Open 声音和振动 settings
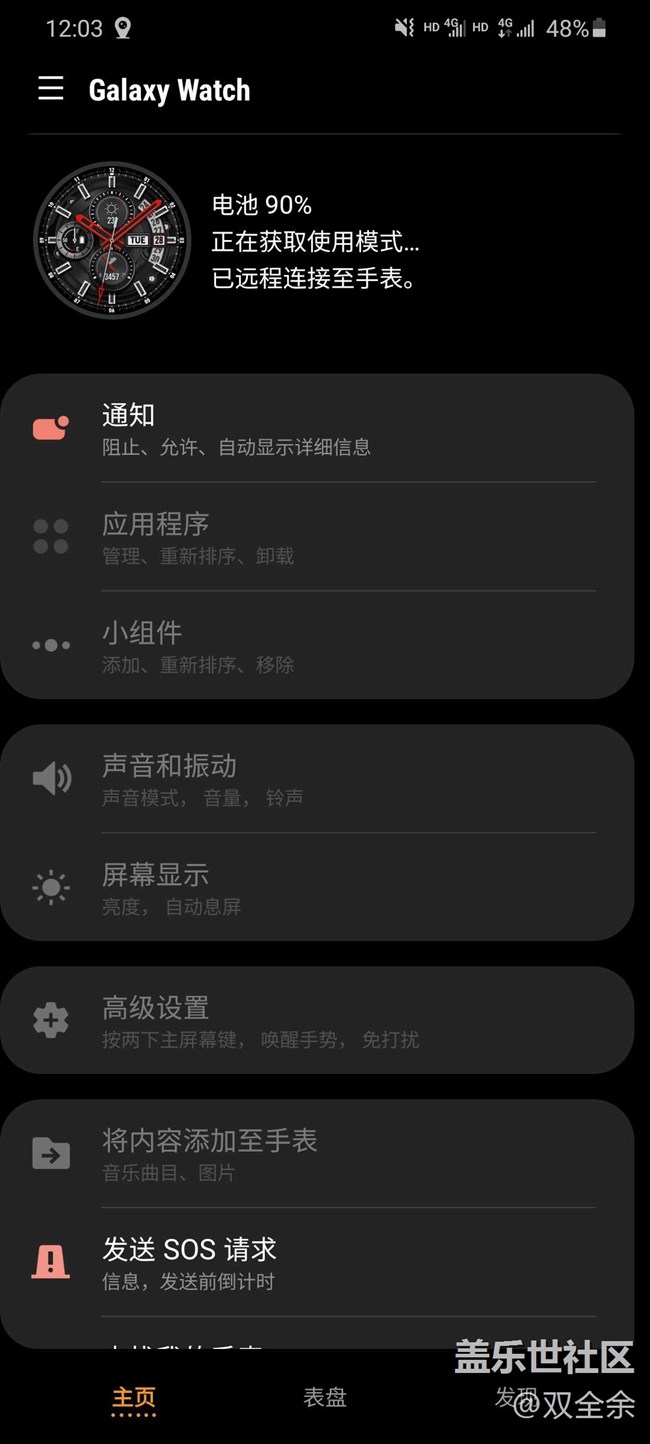The width and height of the screenshot is (650, 1444). 316,779
